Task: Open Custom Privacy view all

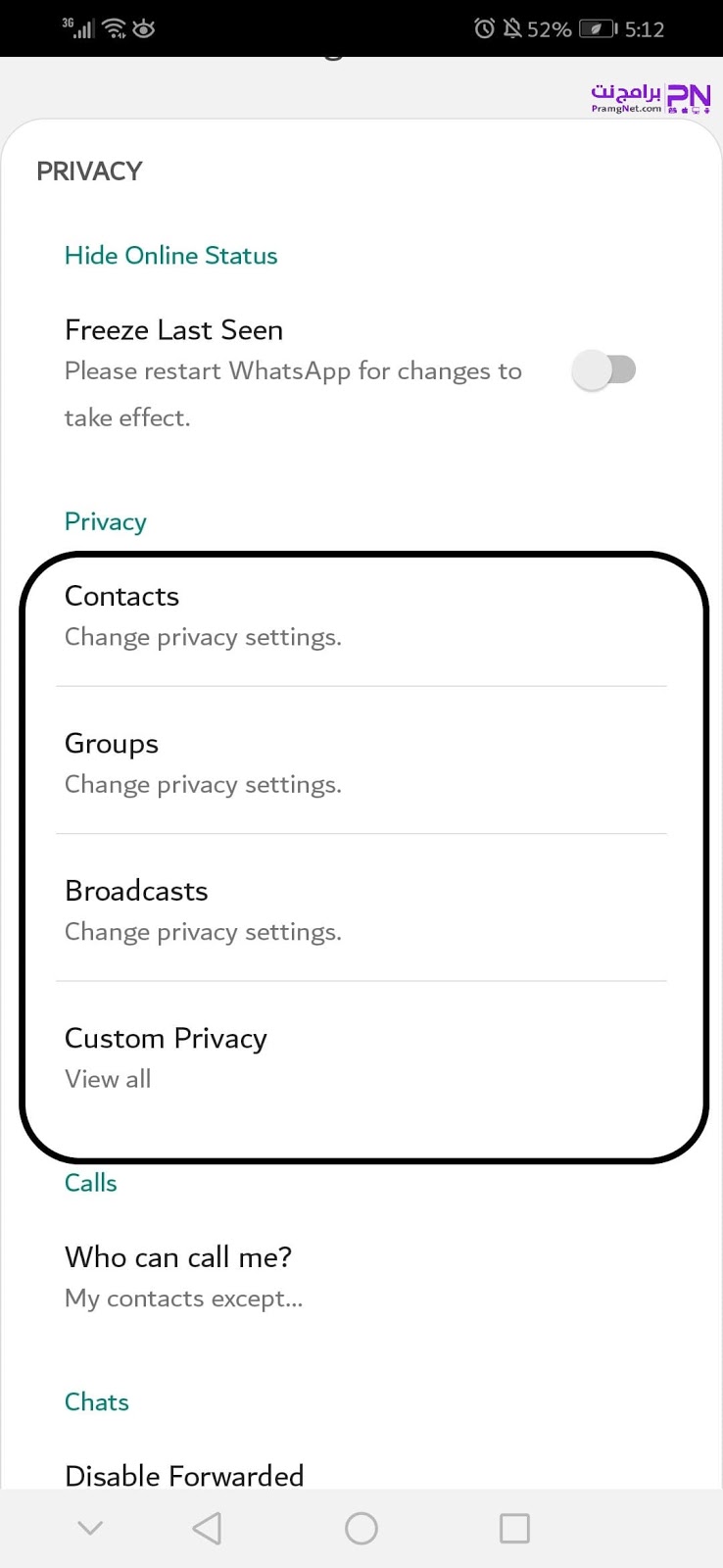Action: point(361,1057)
